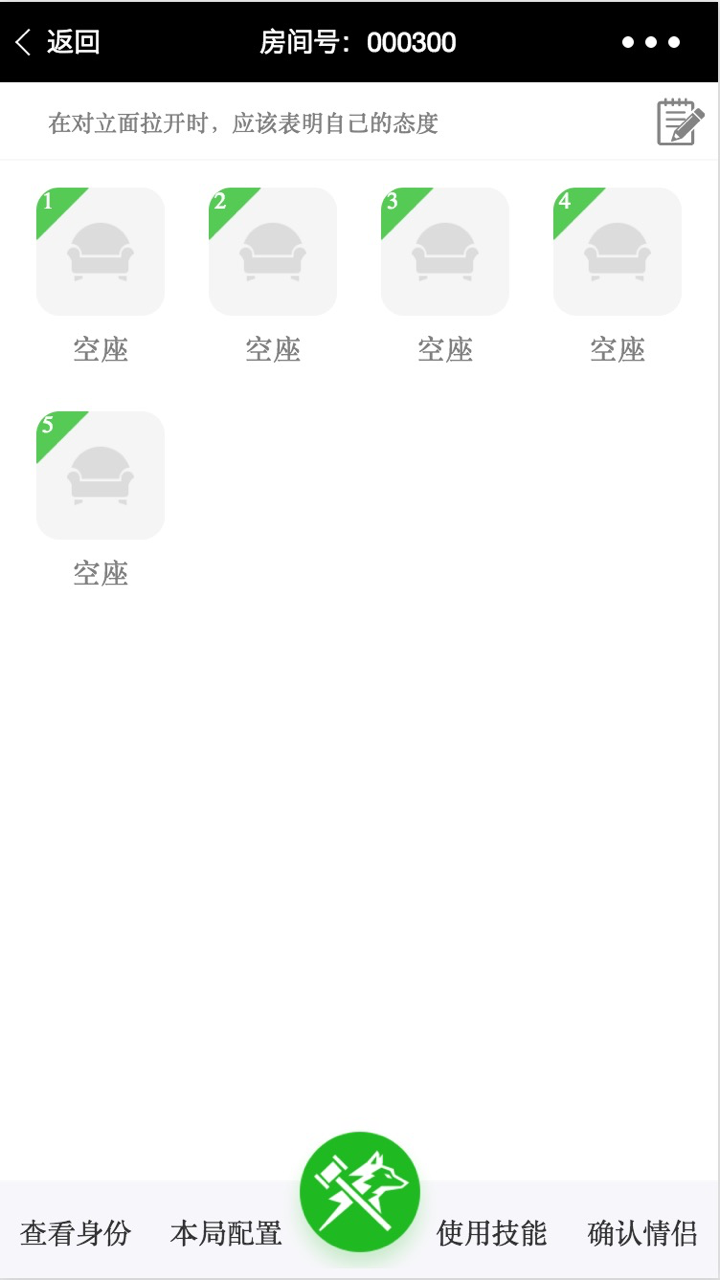This screenshot has width=720, height=1280.
Task: Tap 使用技能 to use skill
Action: pos(492,1233)
